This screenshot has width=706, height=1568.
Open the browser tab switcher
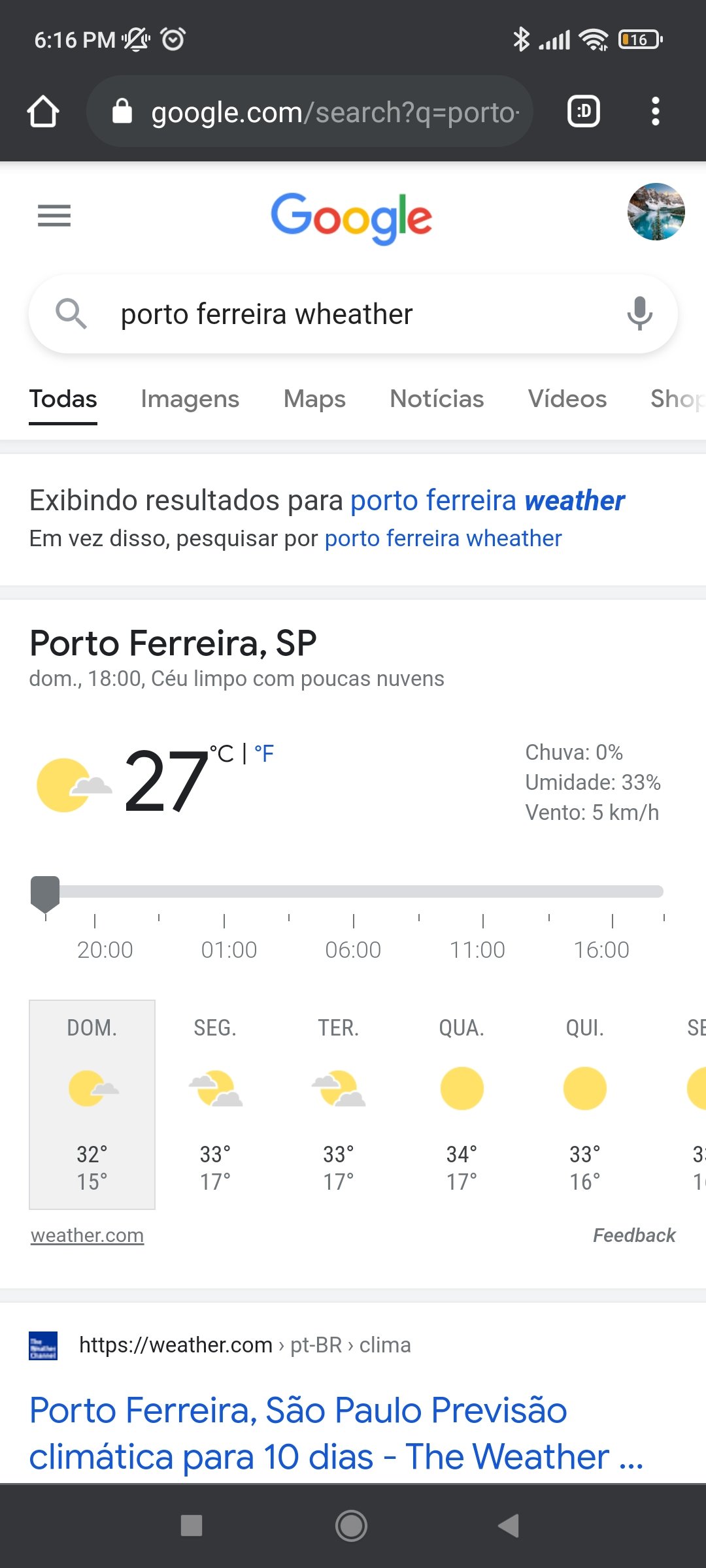[583, 111]
